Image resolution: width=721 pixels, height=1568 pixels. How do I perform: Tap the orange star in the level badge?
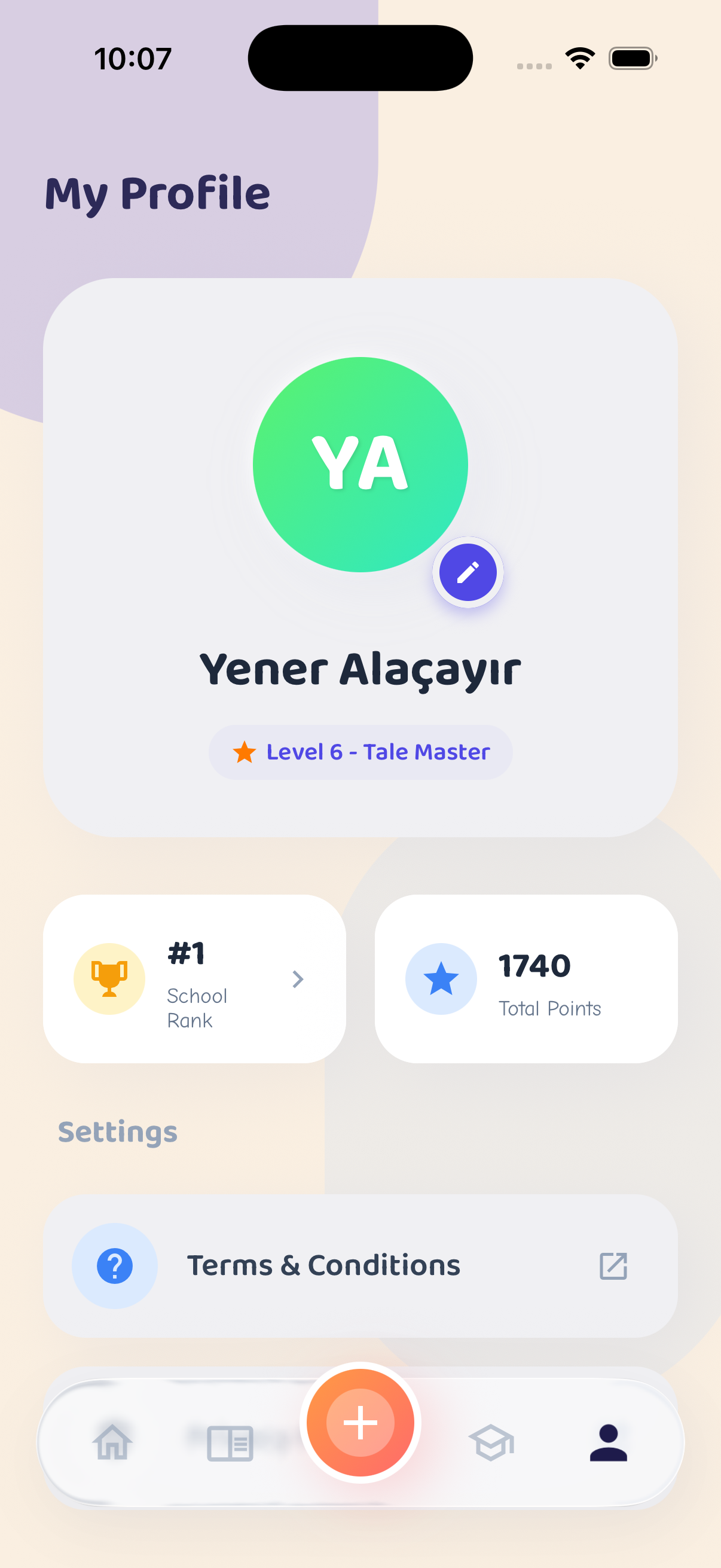[245, 752]
